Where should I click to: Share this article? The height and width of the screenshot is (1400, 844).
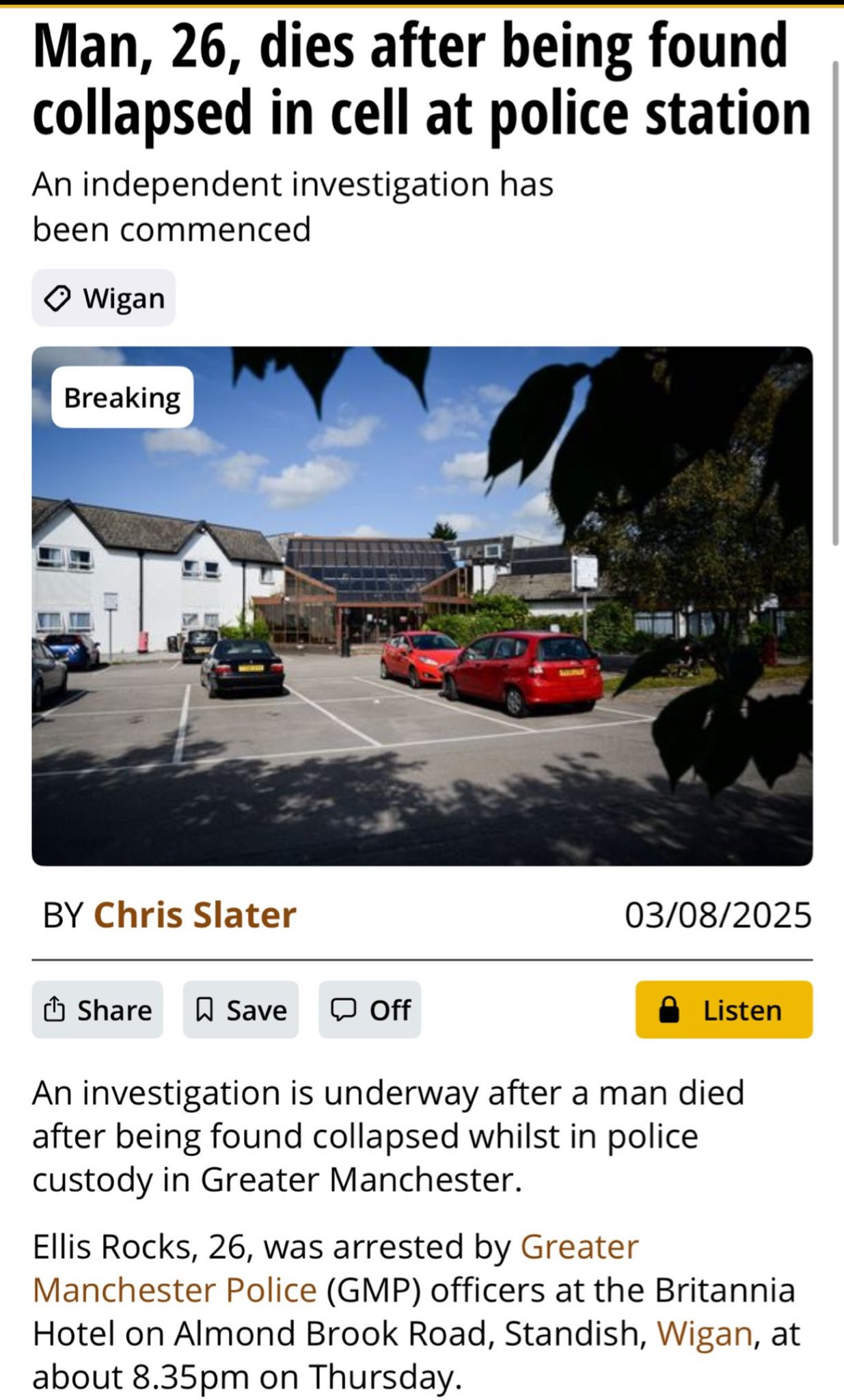(97, 1010)
